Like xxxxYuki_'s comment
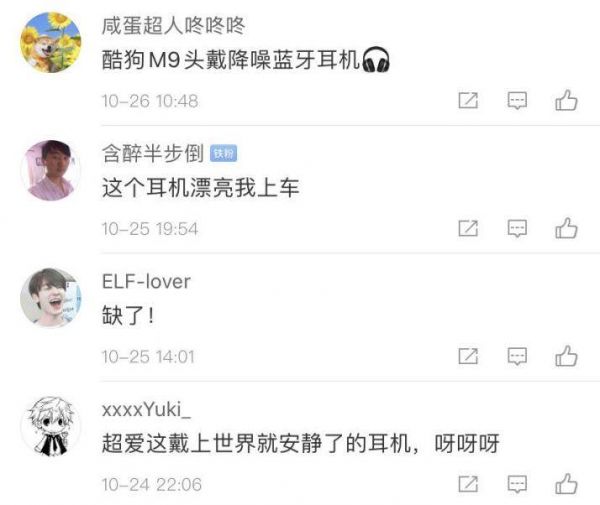This screenshot has height=505, width=600. pos(567,484)
